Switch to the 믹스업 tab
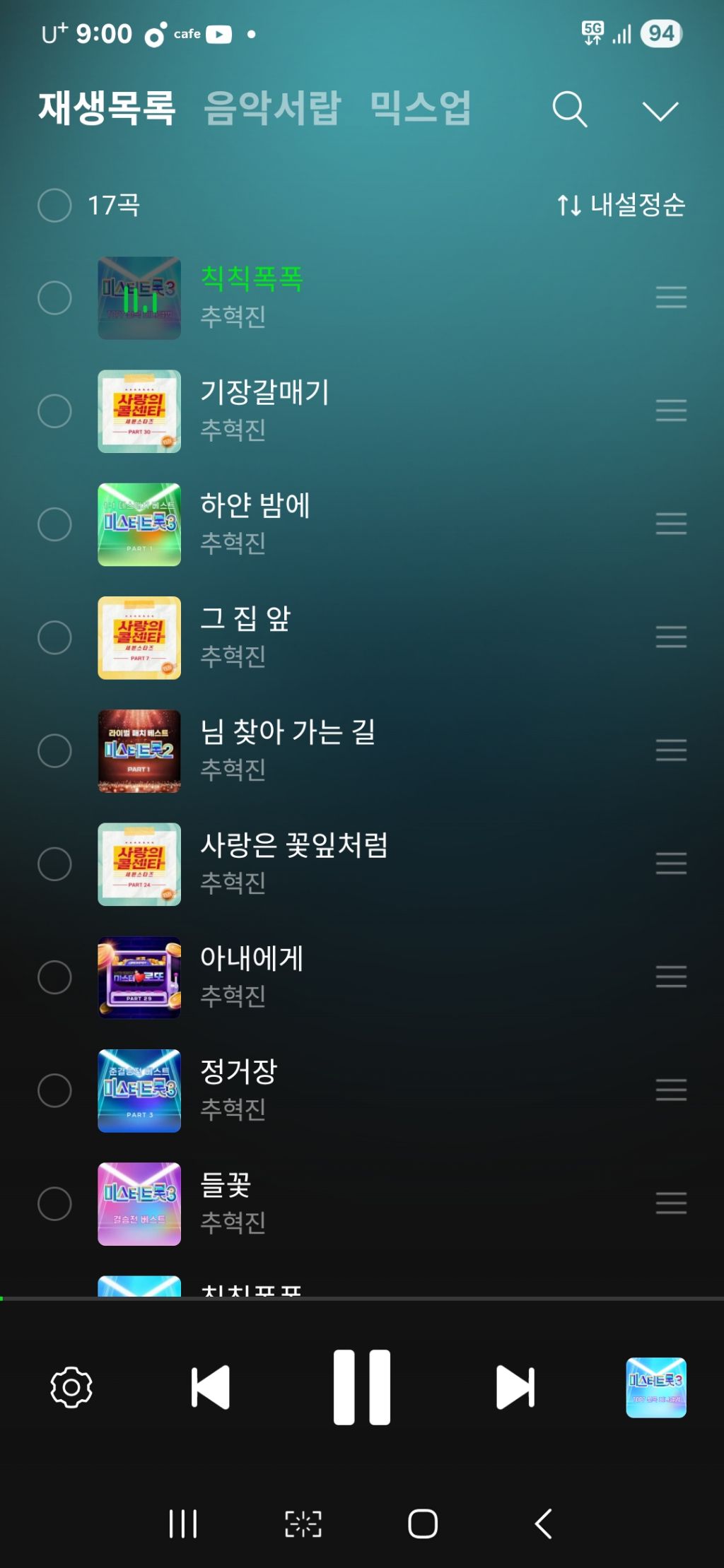 tap(421, 108)
